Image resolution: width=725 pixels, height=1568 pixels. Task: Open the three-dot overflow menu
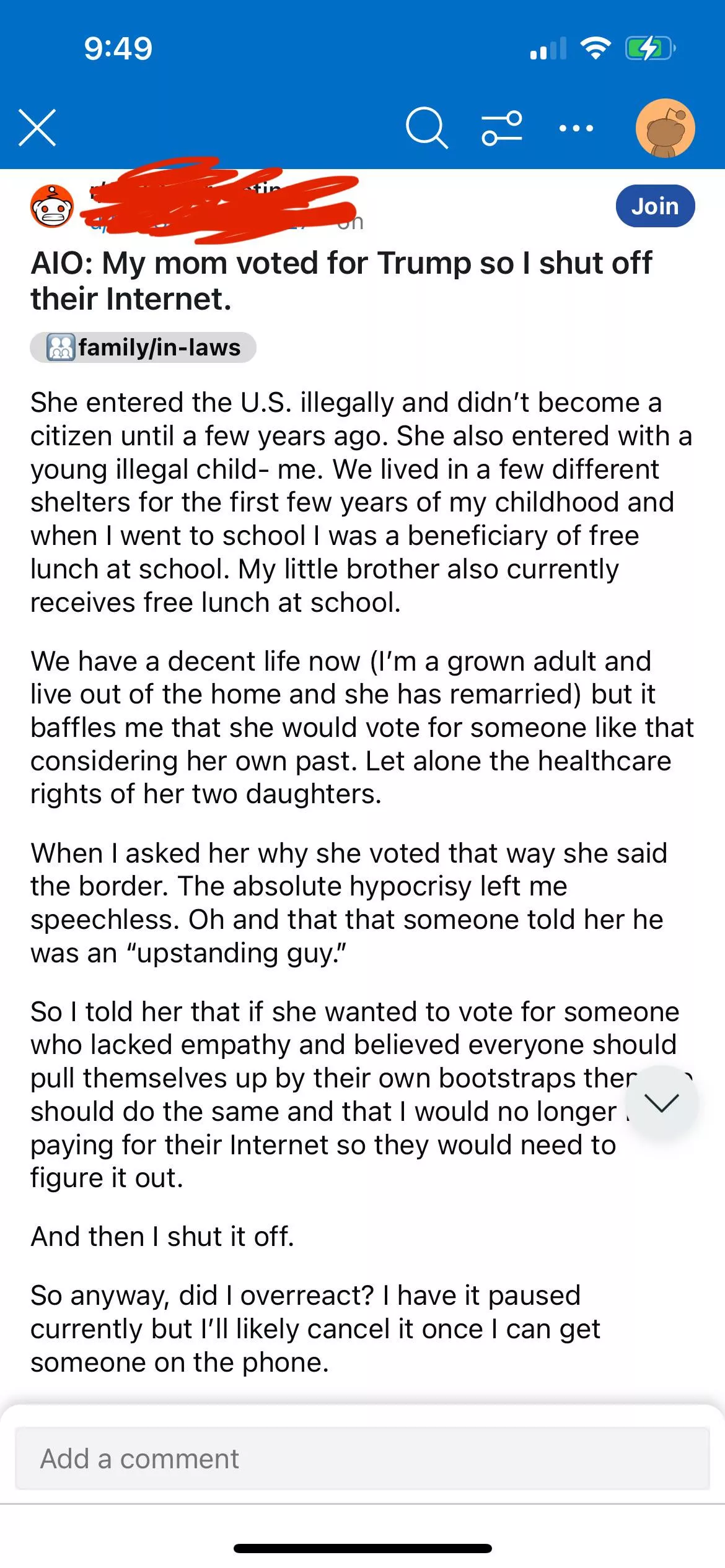click(576, 129)
